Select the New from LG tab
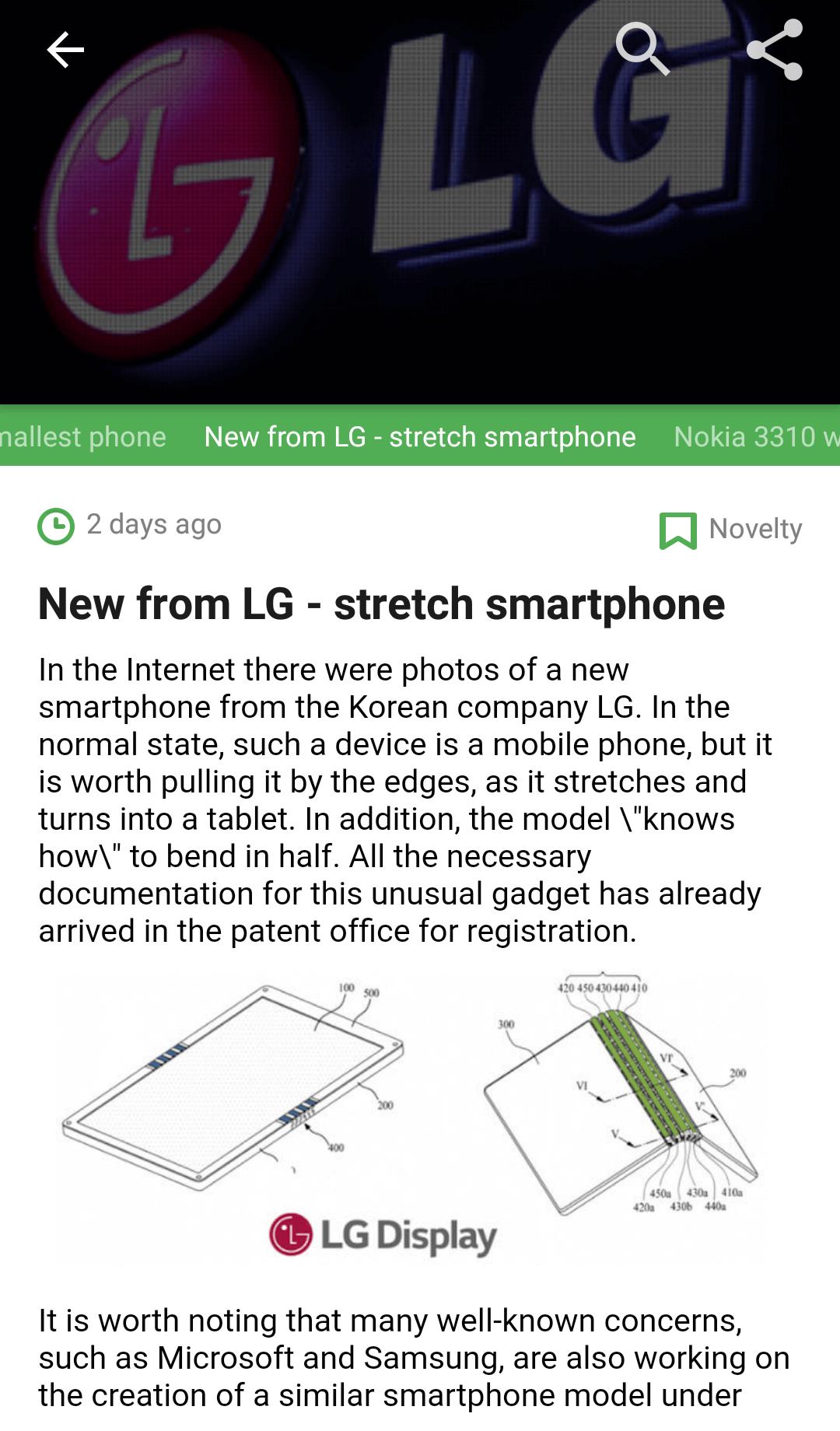Image resolution: width=840 pixels, height=1431 pixels. [x=420, y=437]
